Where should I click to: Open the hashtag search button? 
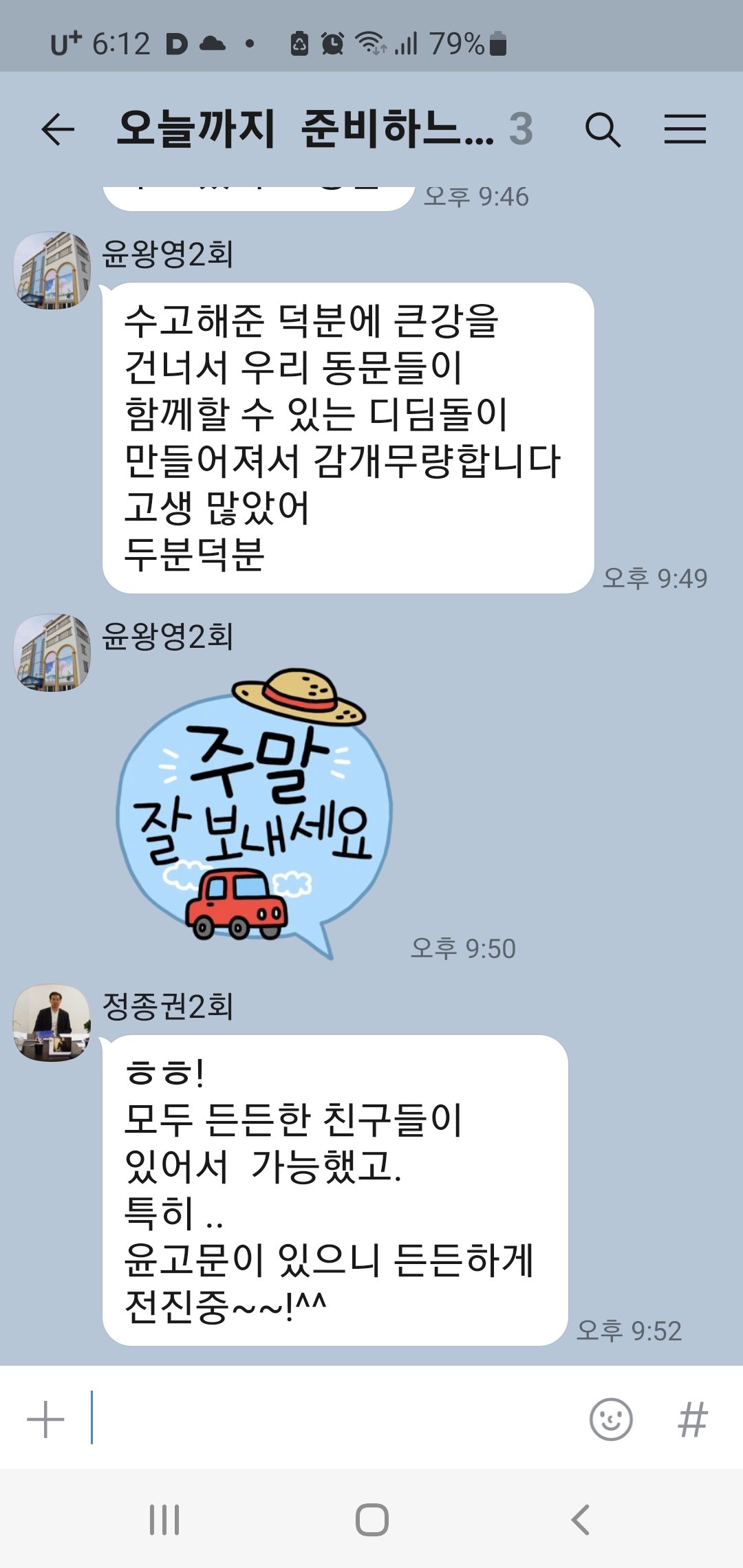click(692, 1419)
